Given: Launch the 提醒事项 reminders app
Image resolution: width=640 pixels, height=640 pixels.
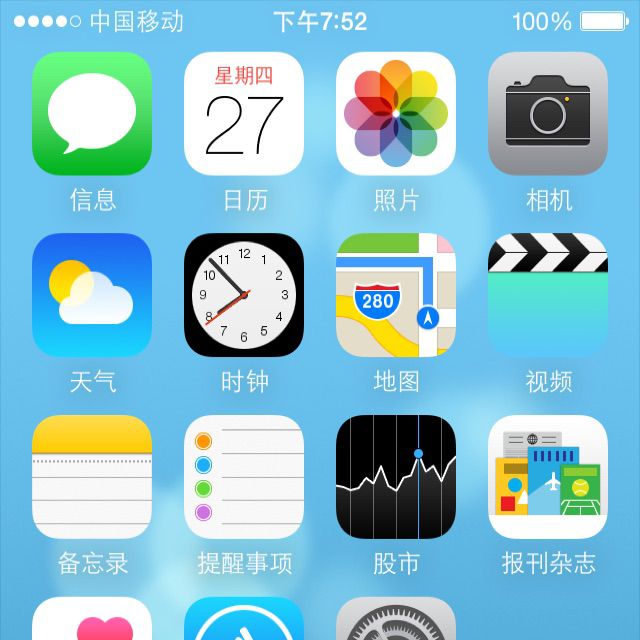Looking at the screenshot, I should (244, 477).
